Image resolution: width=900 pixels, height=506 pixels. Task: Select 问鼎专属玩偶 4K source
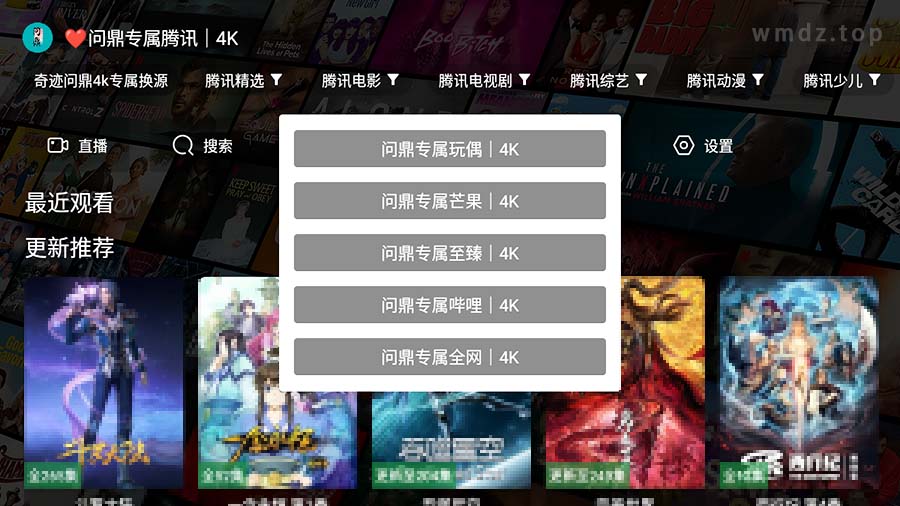click(x=449, y=149)
